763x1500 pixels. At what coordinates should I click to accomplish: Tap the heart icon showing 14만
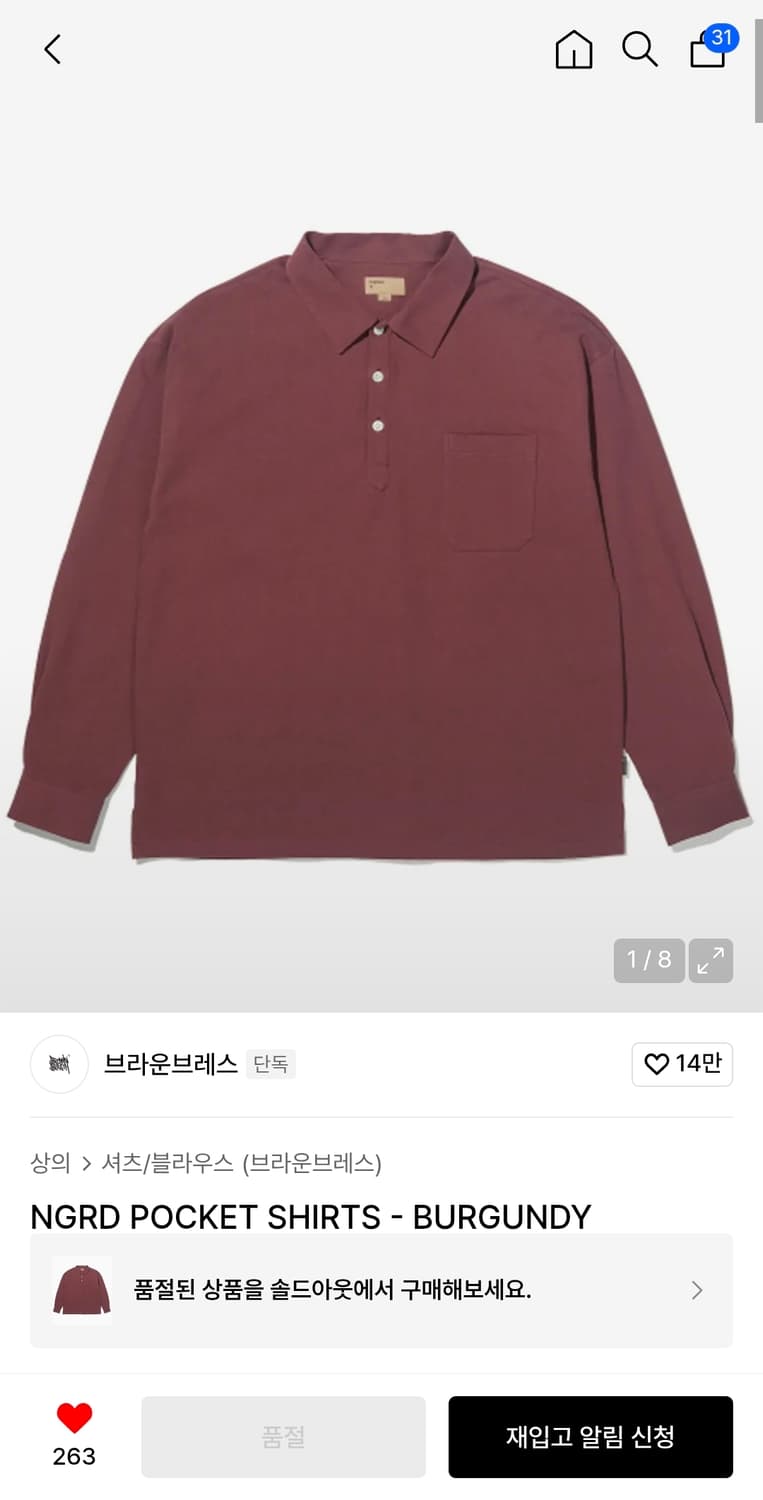(x=682, y=1064)
